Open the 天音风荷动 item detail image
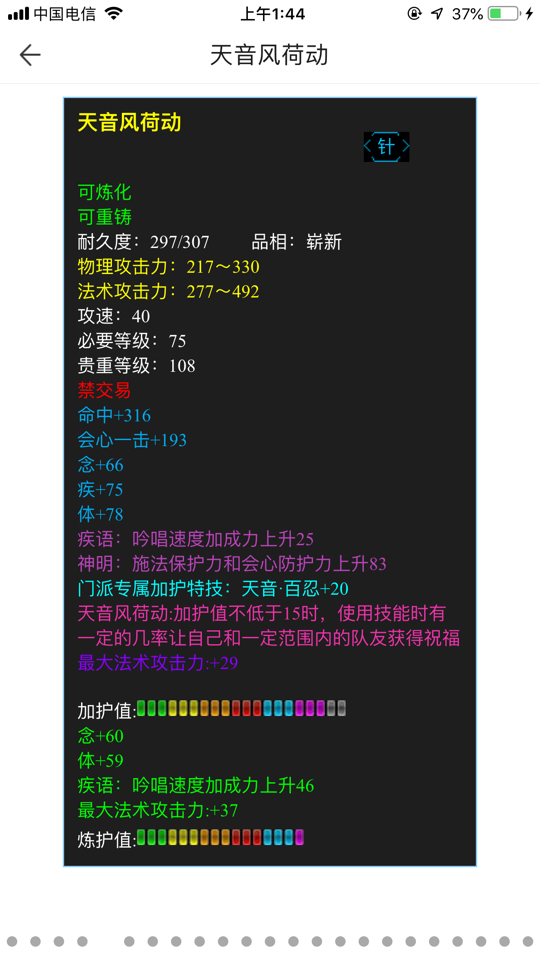 pos(270,482)
